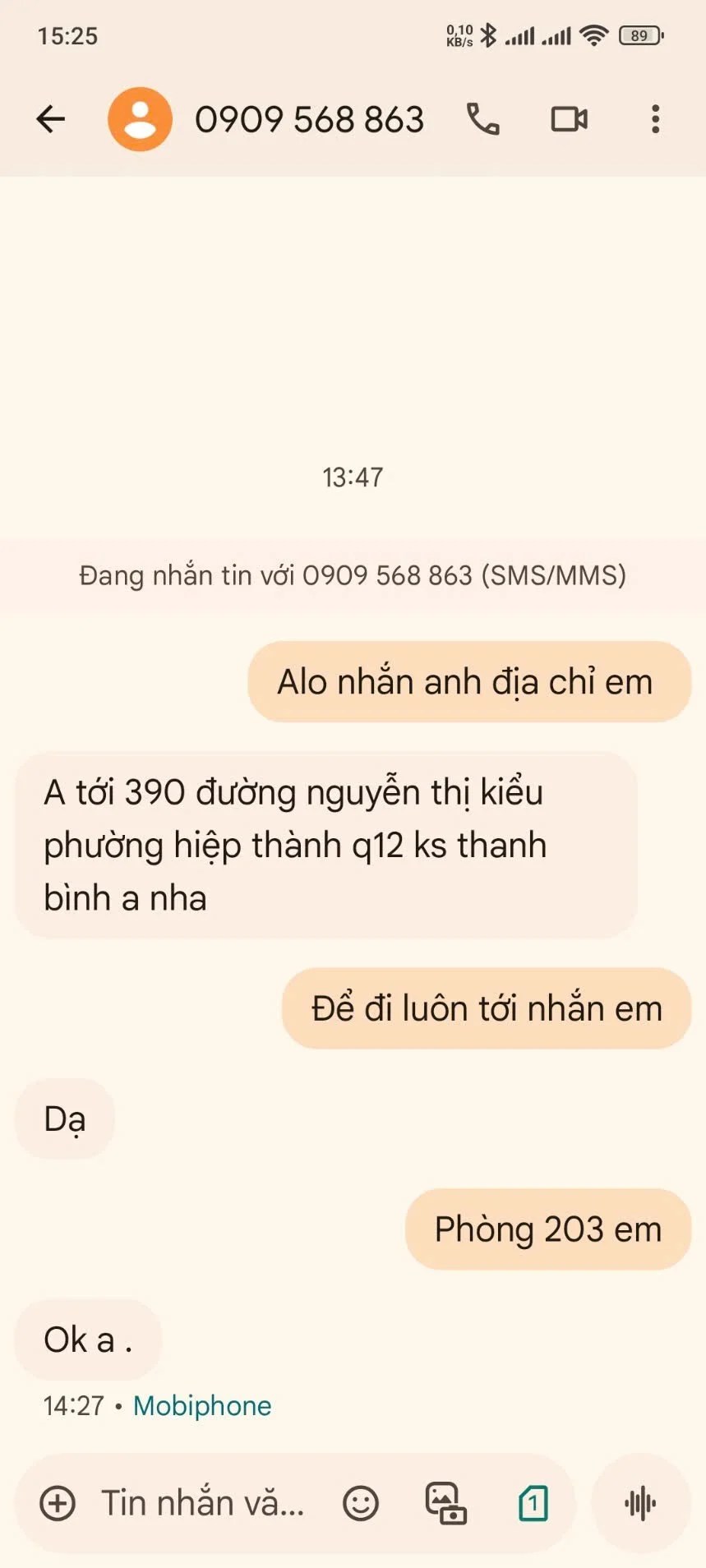Start a voice call to 0909 568 863
The height and width of the screenshot is (1568, 706).
coord(483,119)
